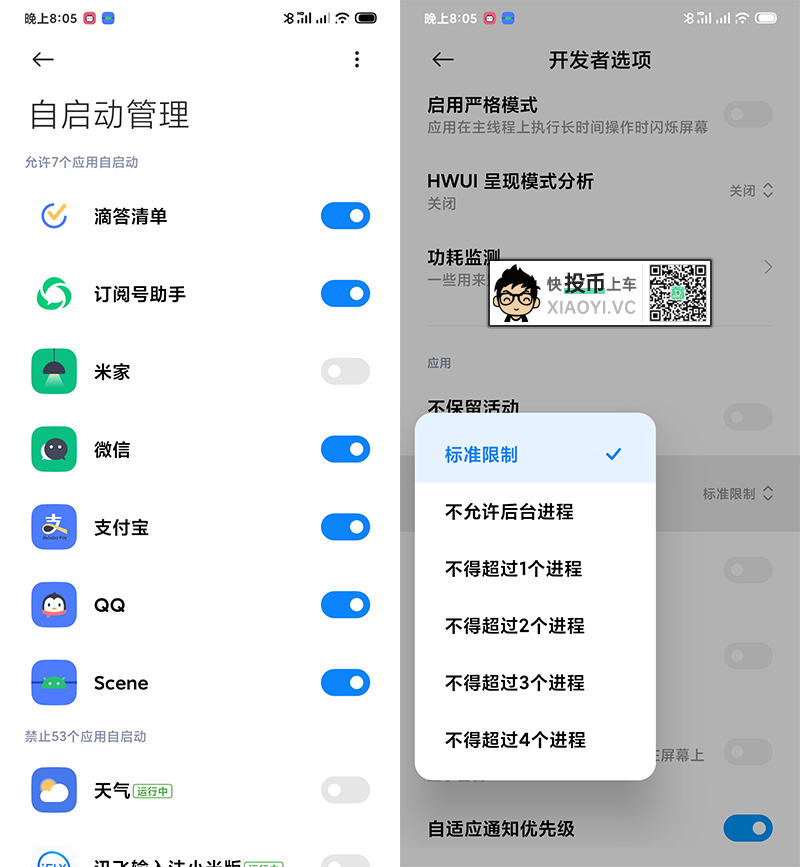Enable autostart for 米家
This screenshot has height=867, width=800.
pyautogui.click(x=345, y=371)
